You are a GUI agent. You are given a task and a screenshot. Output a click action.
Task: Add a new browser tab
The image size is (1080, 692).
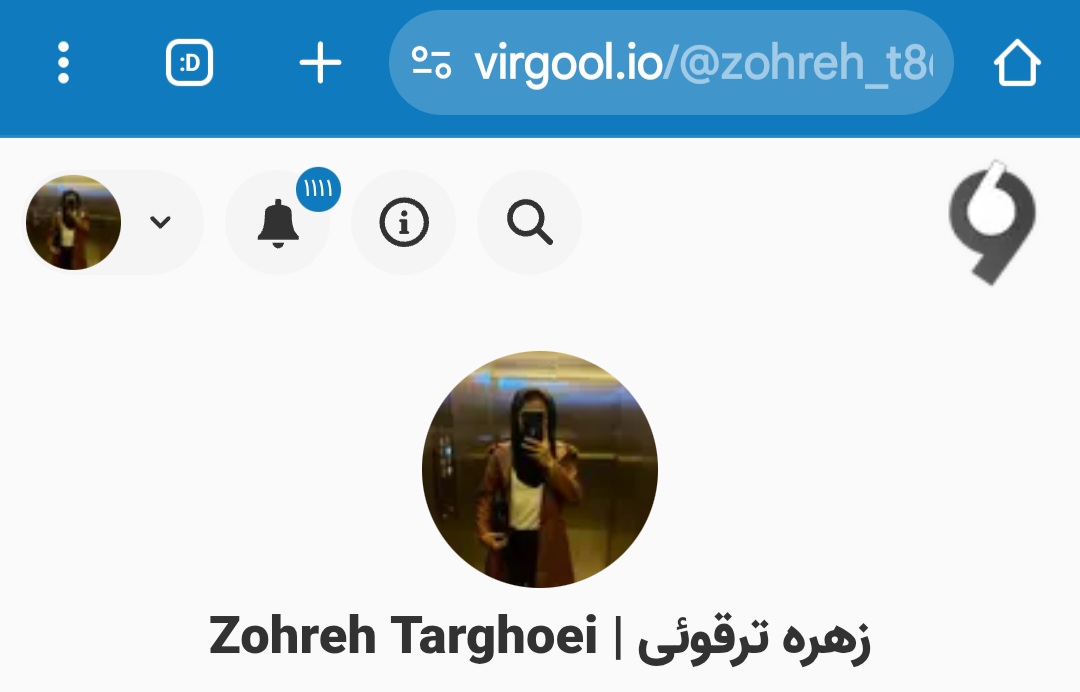coord(320,64)
